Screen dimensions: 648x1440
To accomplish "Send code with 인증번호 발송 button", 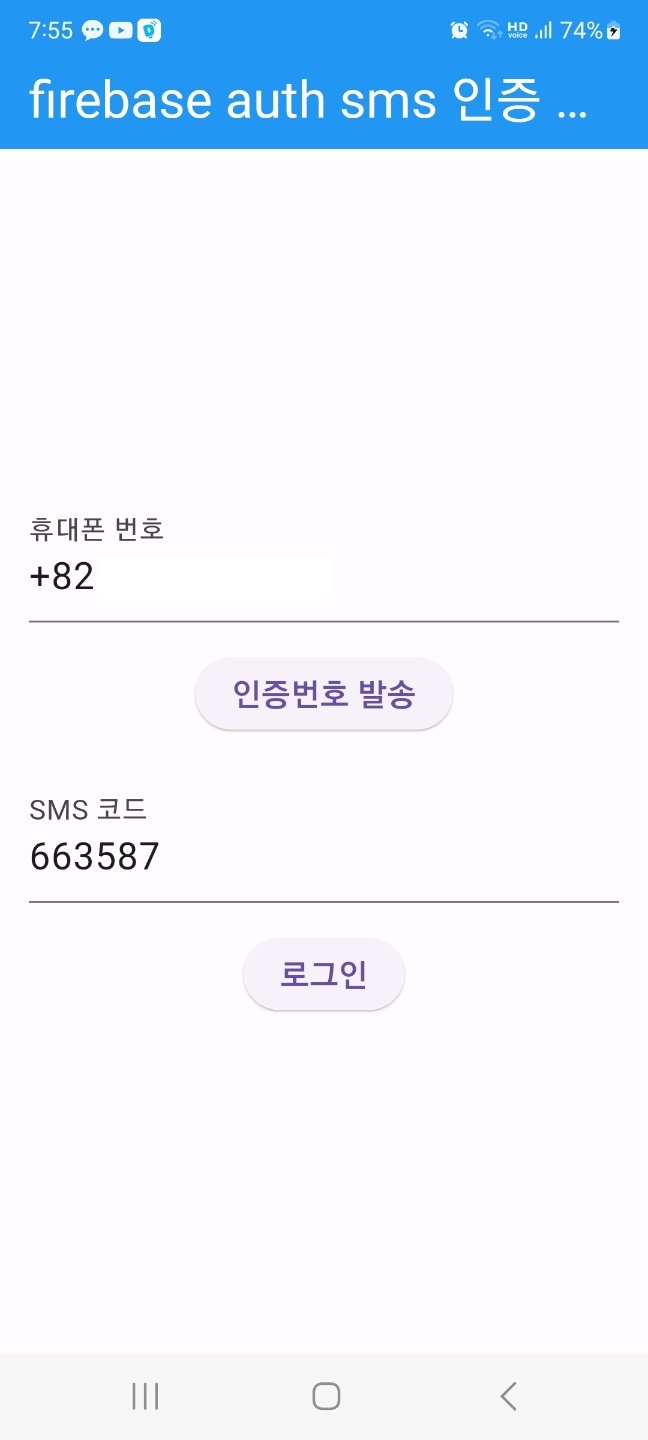I will pos(323,694).
